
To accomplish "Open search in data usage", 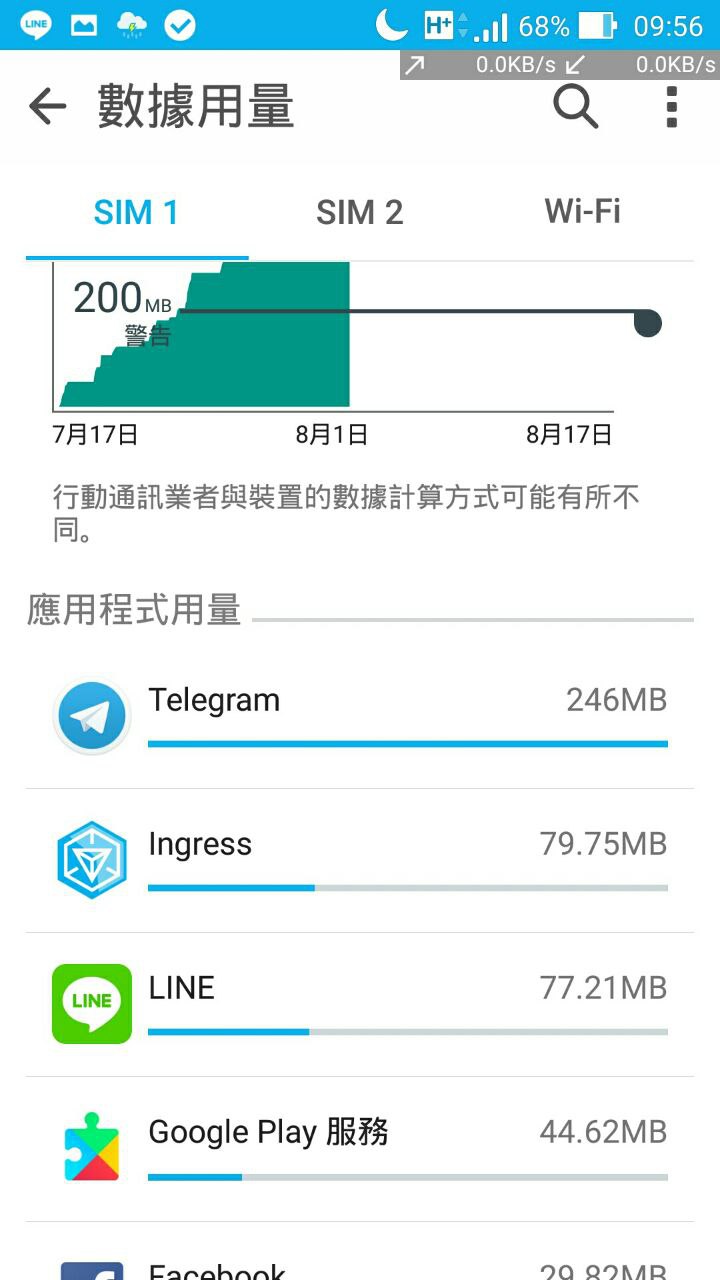I will [576, 106].
